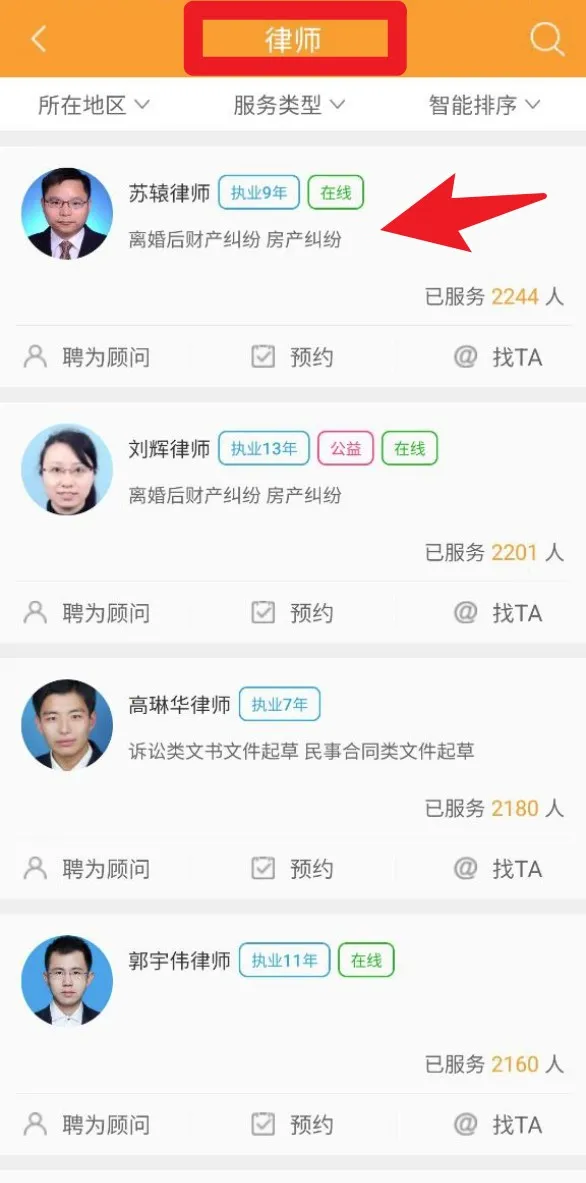Expand the 所在地区 region filter
The width and height of the screenshot is (586, 1183).
click(x=94, y=105)
